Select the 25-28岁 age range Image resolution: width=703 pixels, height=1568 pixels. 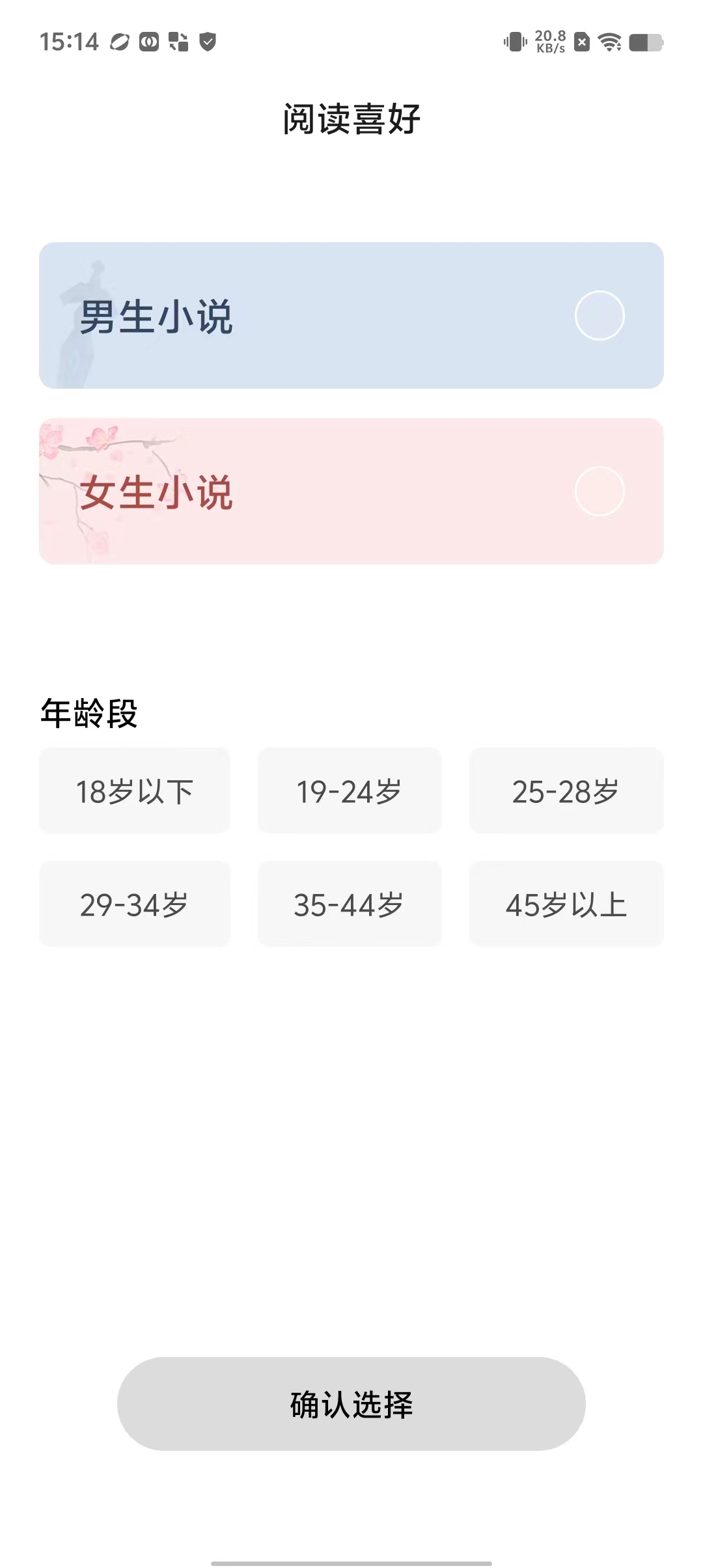click(566, 791)
